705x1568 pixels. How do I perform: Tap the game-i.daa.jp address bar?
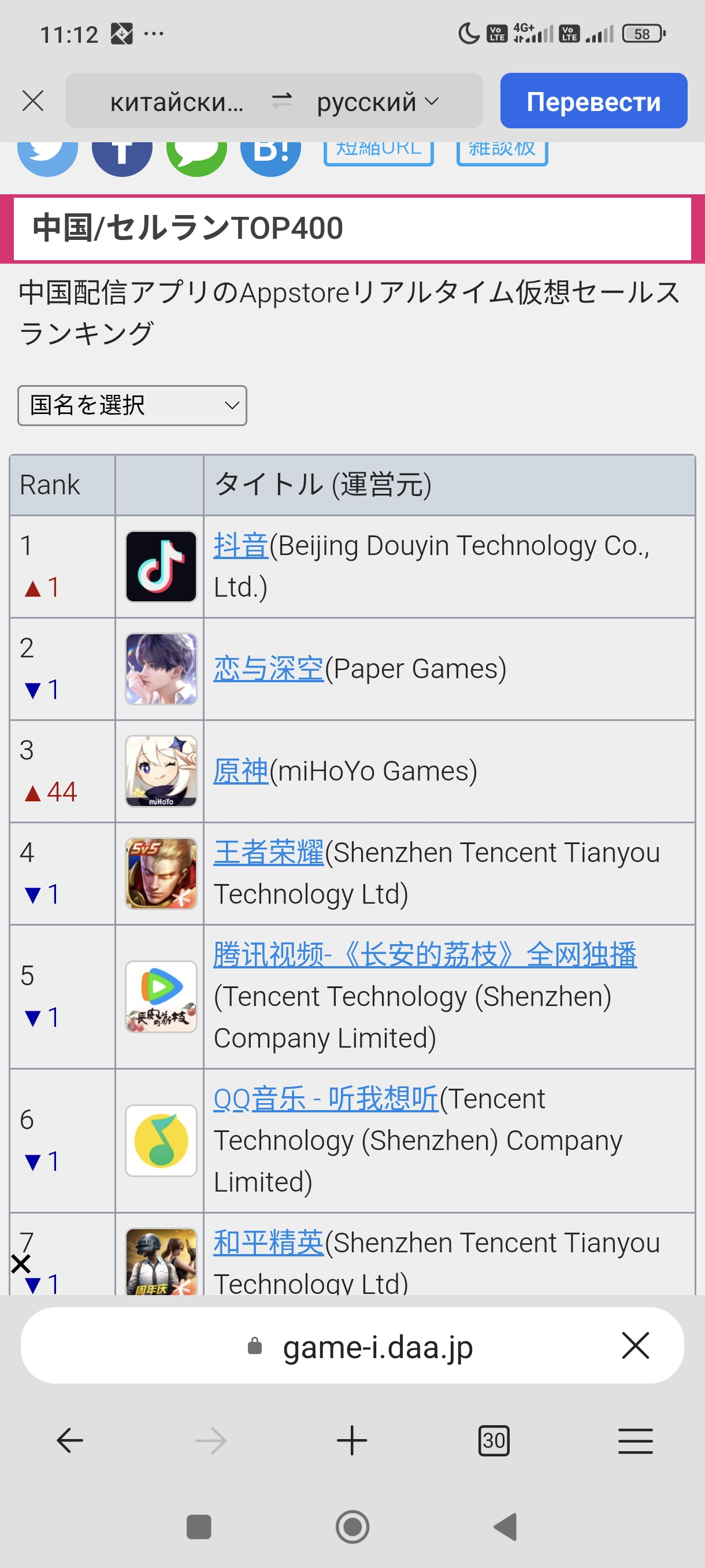point(352,1345)
